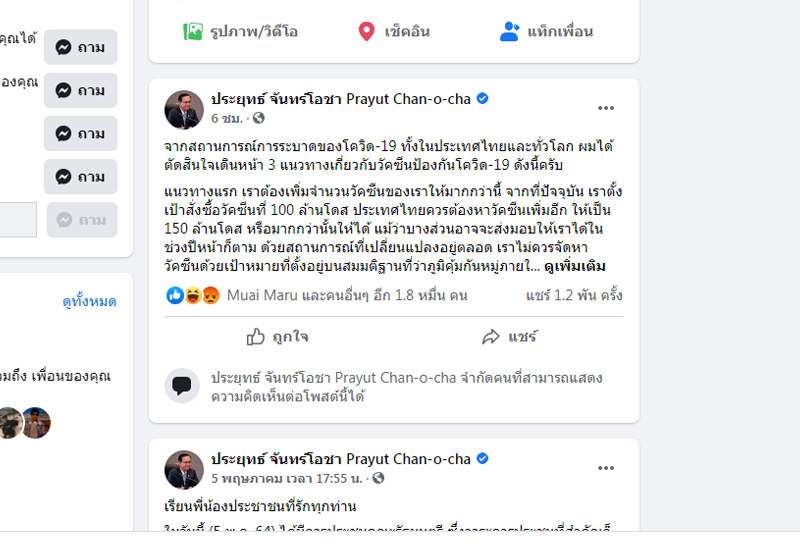800x546 pixels.
Task: Open the แชร์ 1.2 พัน ครั้ง share count
Action: point(574,295)
